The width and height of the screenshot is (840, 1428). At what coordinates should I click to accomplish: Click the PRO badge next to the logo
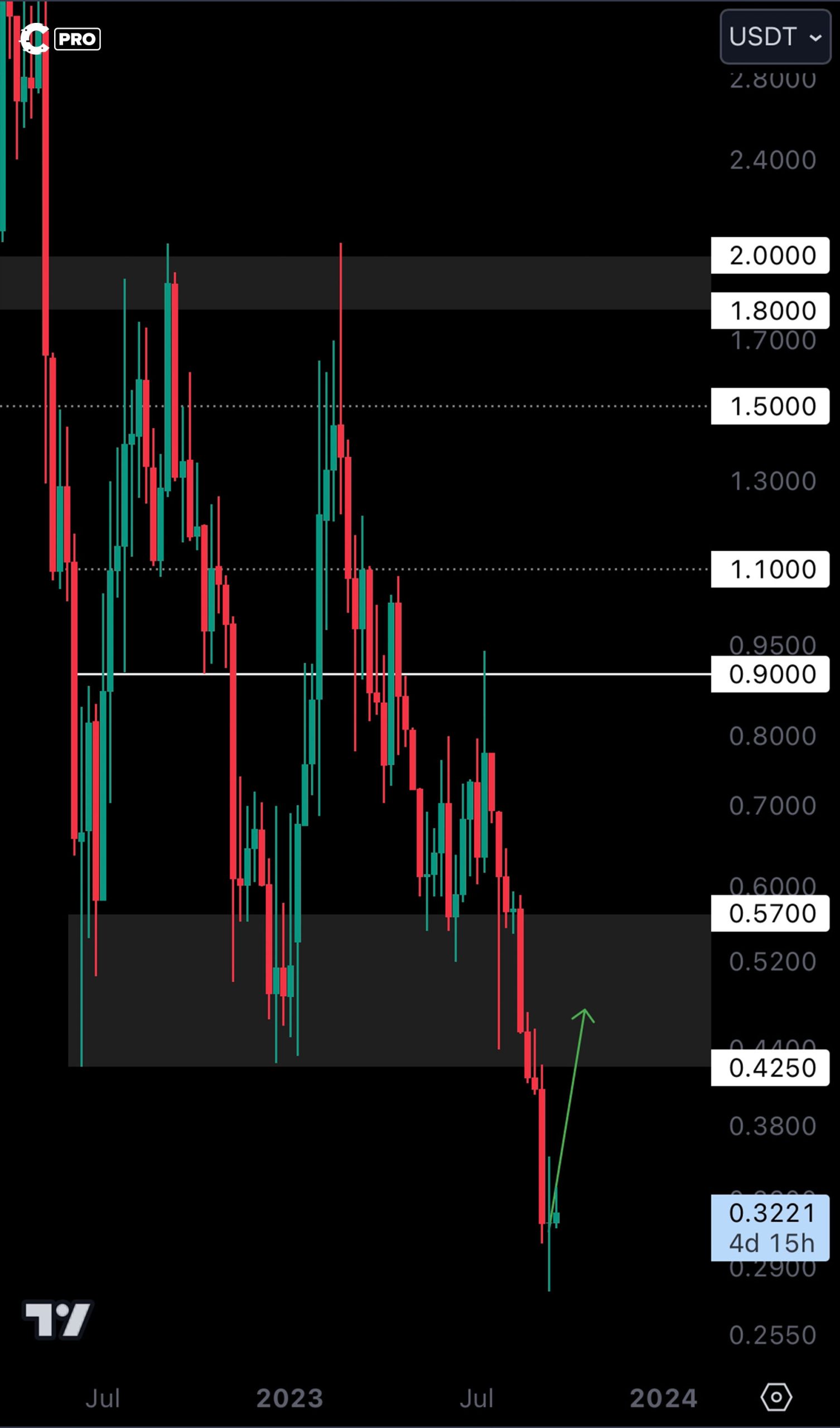(x=78, y=38)
